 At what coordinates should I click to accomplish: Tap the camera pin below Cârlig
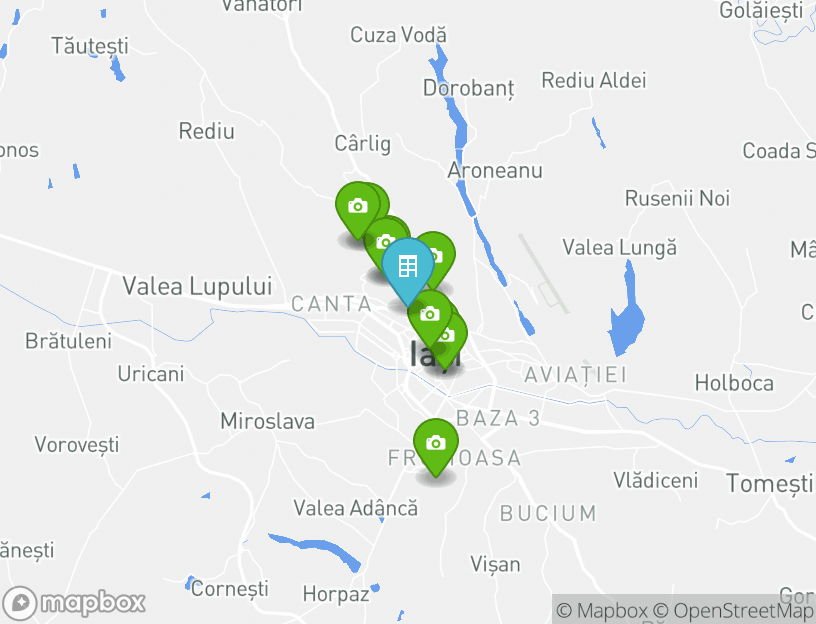click(356, 207)
